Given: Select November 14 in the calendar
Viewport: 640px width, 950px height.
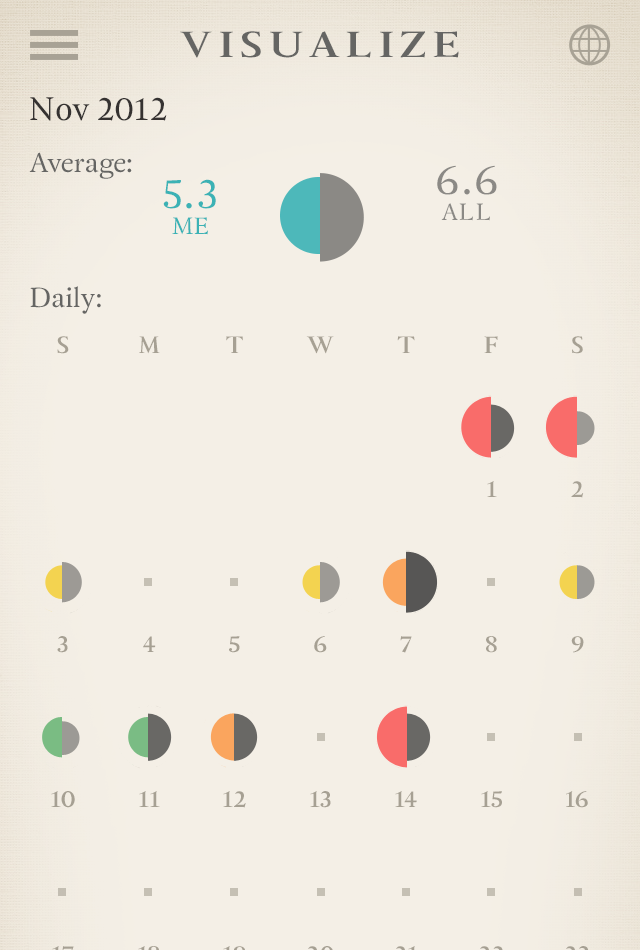Looking at the screenshot, I should pos(405,737).
